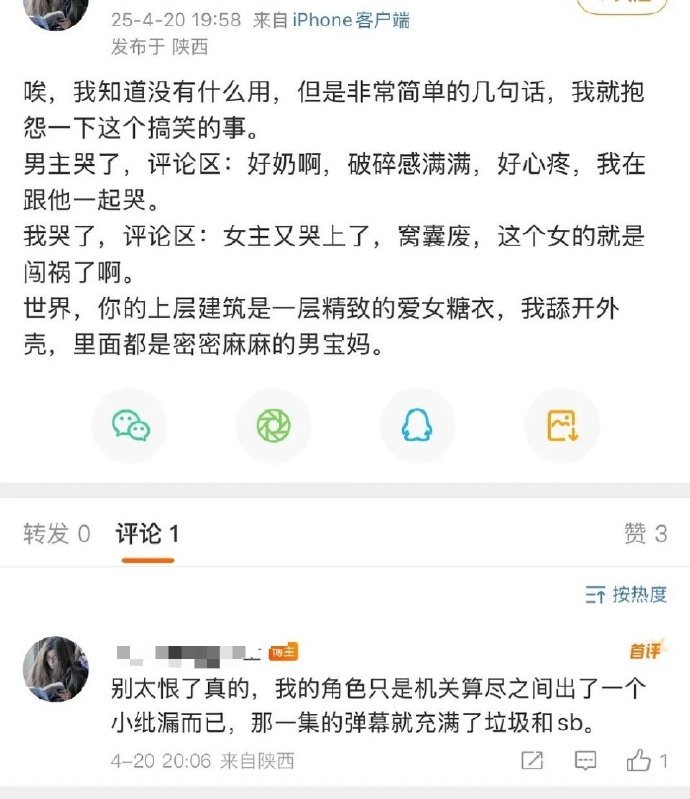Save the post as an image
Image resolution: width=690 pixels, height=799 pixels.
(x=561, y=426)
